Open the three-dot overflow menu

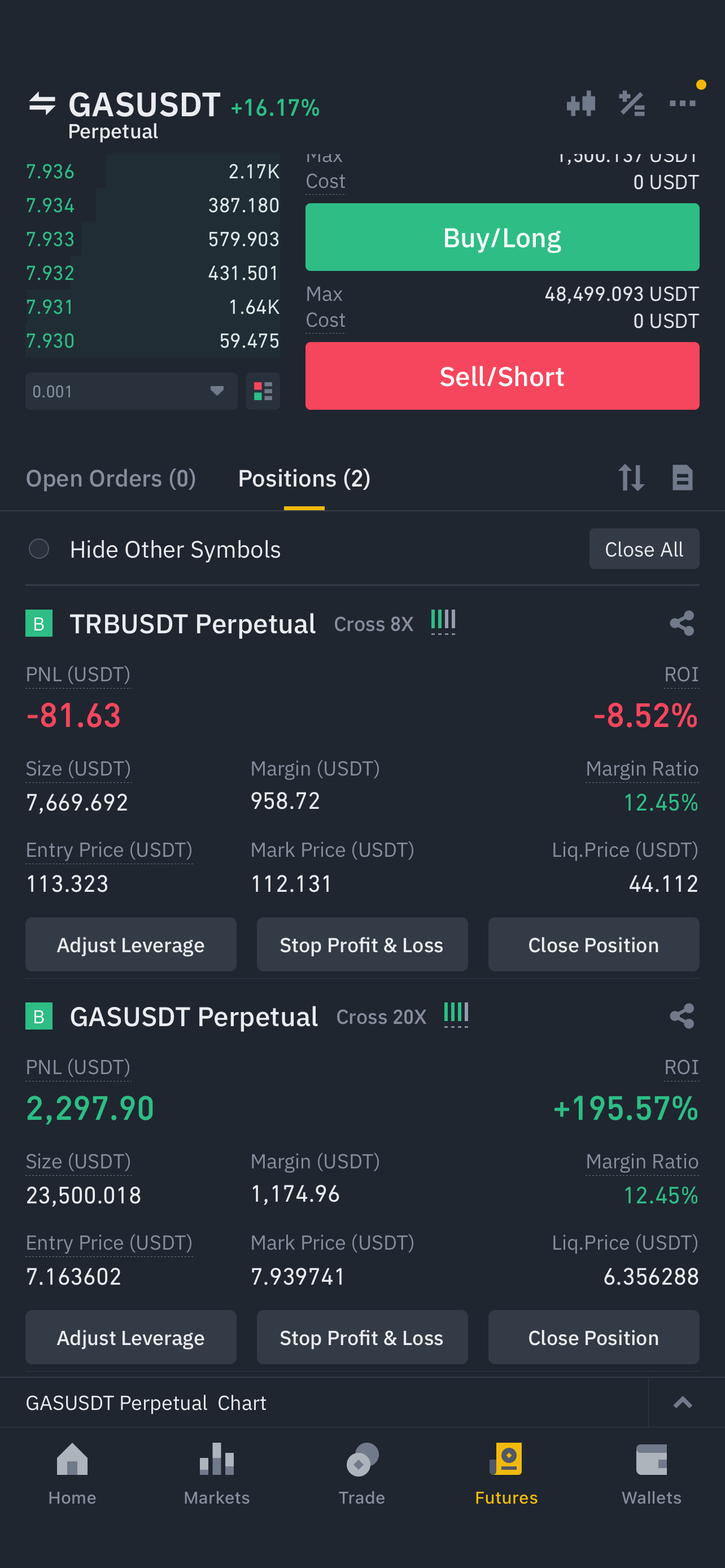(683, 103)
